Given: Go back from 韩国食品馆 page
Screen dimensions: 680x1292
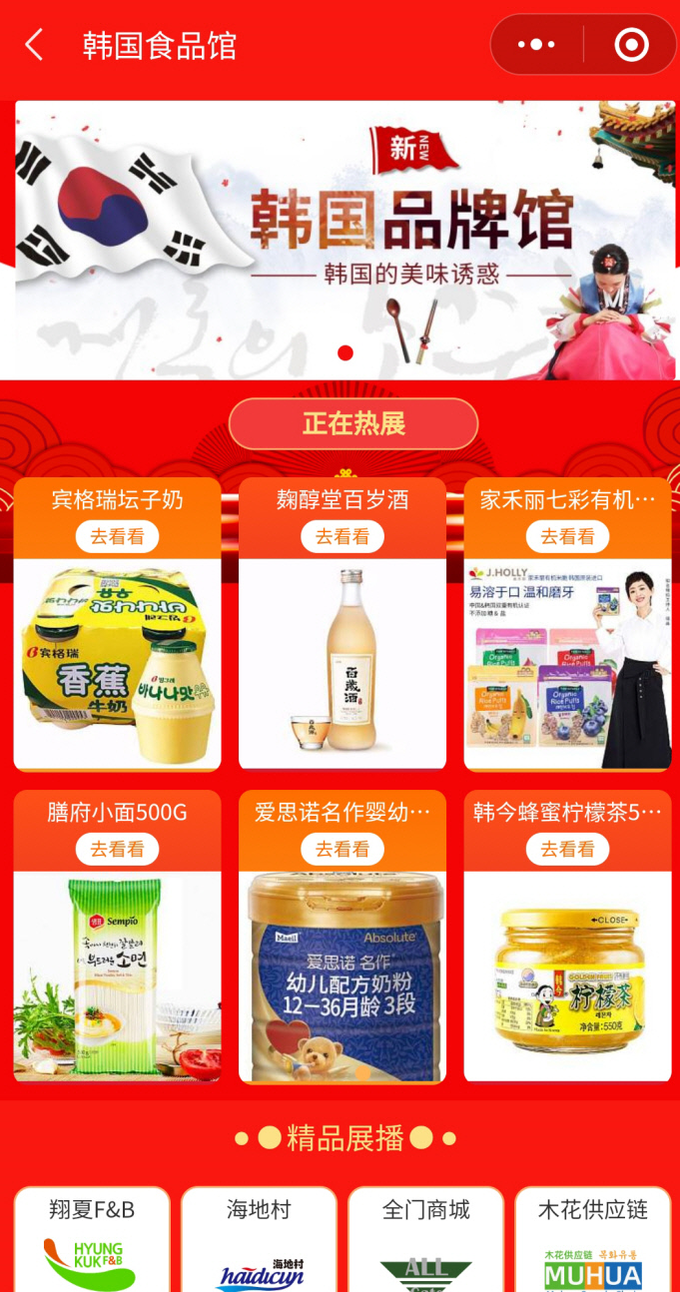Looking at the screenshot, I should coord(35,45).
